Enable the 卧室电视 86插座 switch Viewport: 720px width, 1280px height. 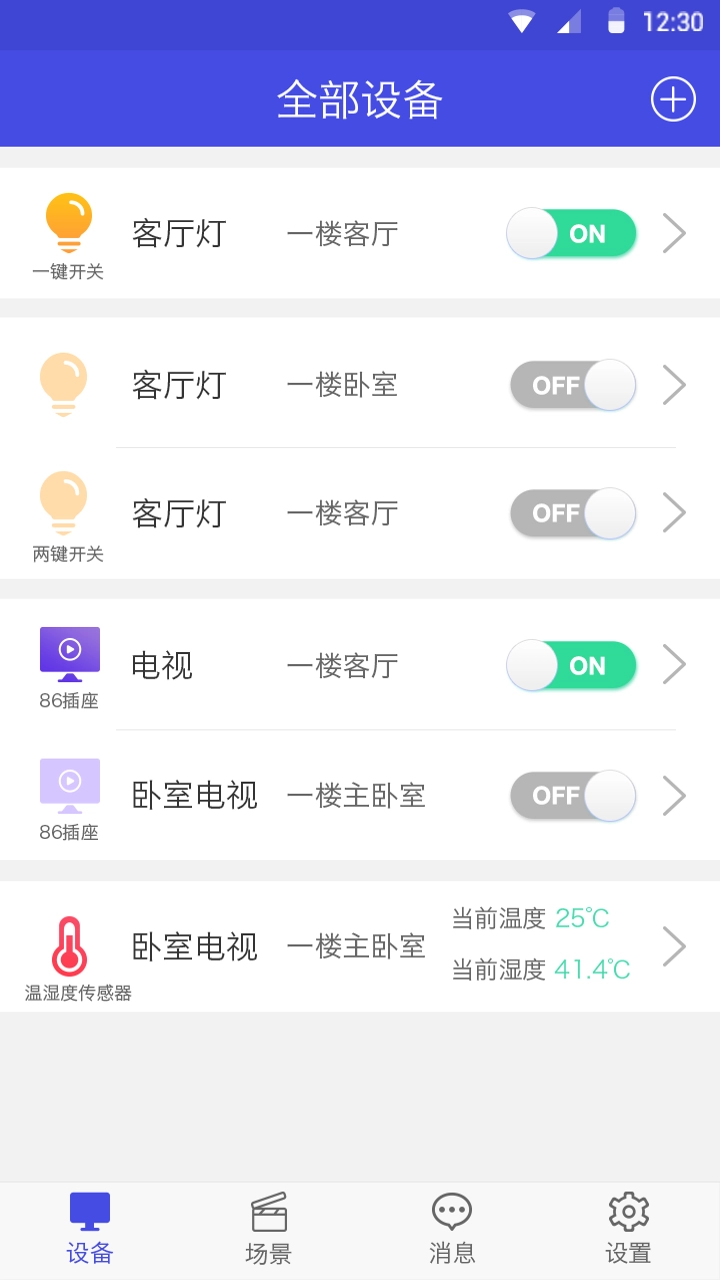(572, 796)
